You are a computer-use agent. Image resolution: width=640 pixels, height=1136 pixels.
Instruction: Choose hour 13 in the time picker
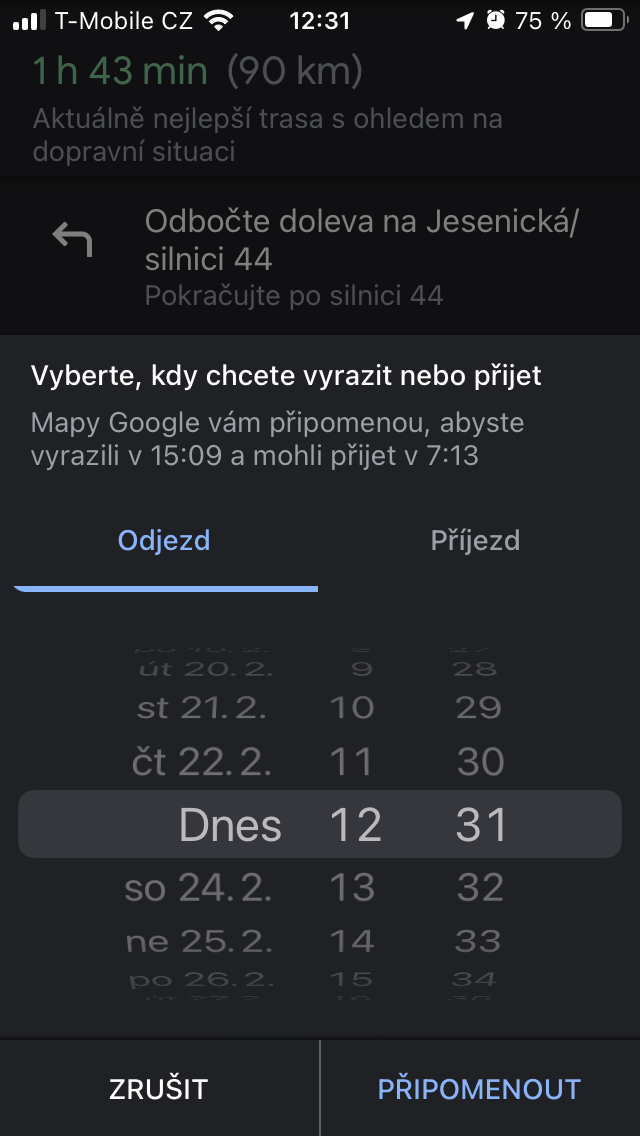pos(351,887)
